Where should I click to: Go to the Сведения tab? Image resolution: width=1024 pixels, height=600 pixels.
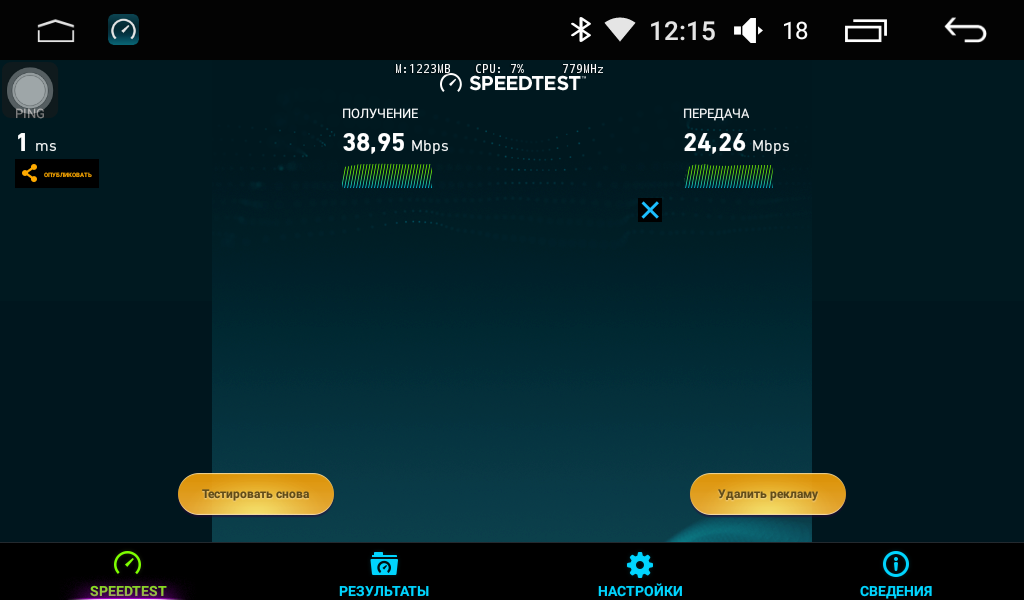coord(896,574)
